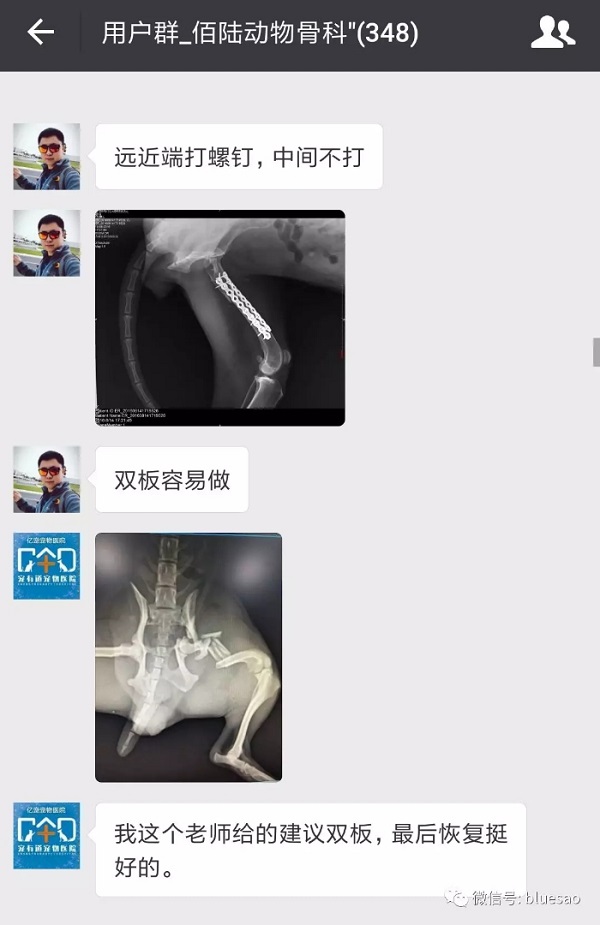Open sunglasses user's avatar beside 远近端打螺钉 message
600x925 pixels.
coord(46,157)
